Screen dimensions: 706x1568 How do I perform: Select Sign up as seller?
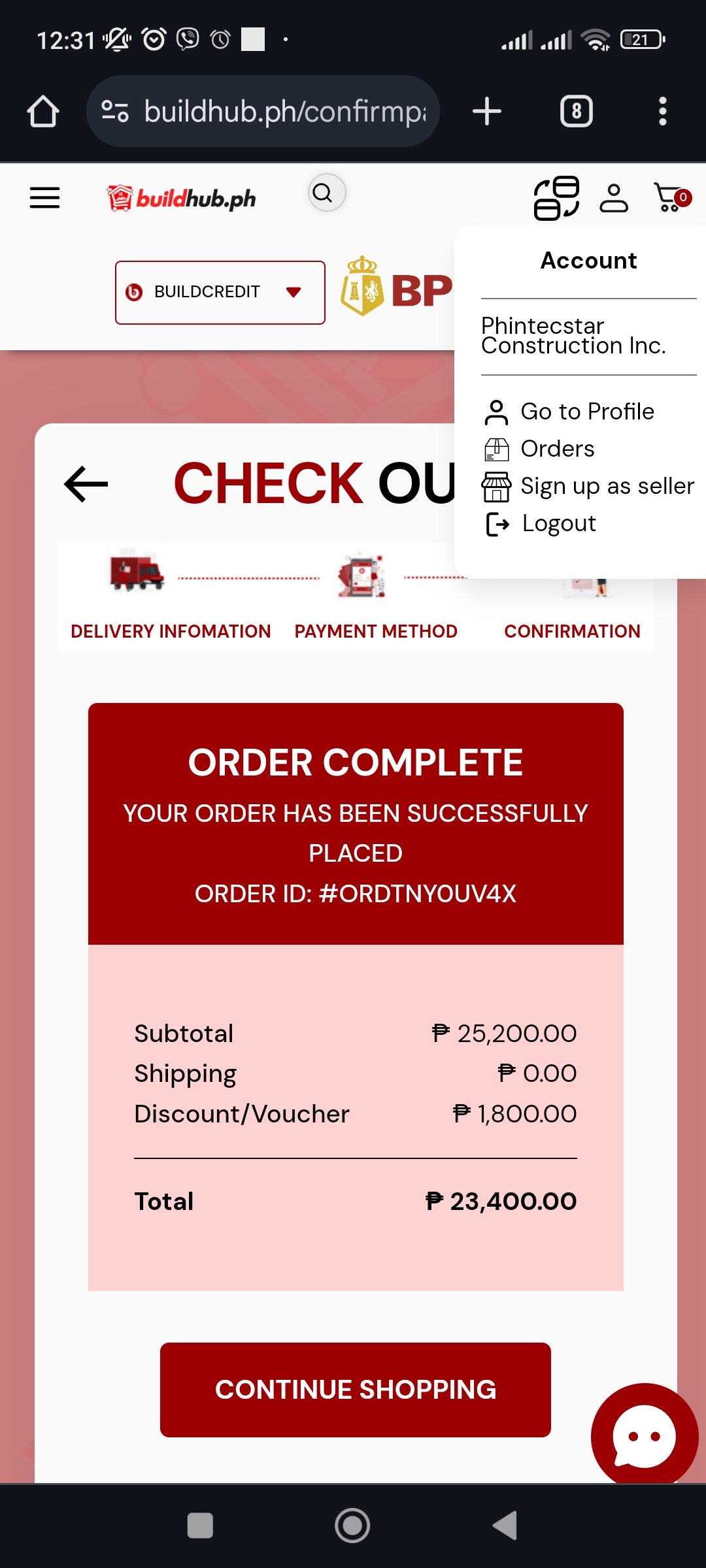tap(606, 486)
